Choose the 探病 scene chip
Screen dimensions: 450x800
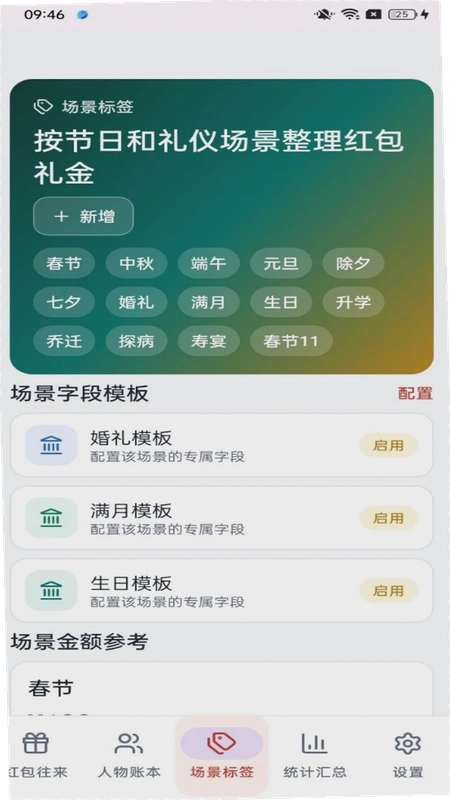tap(136, 341)
